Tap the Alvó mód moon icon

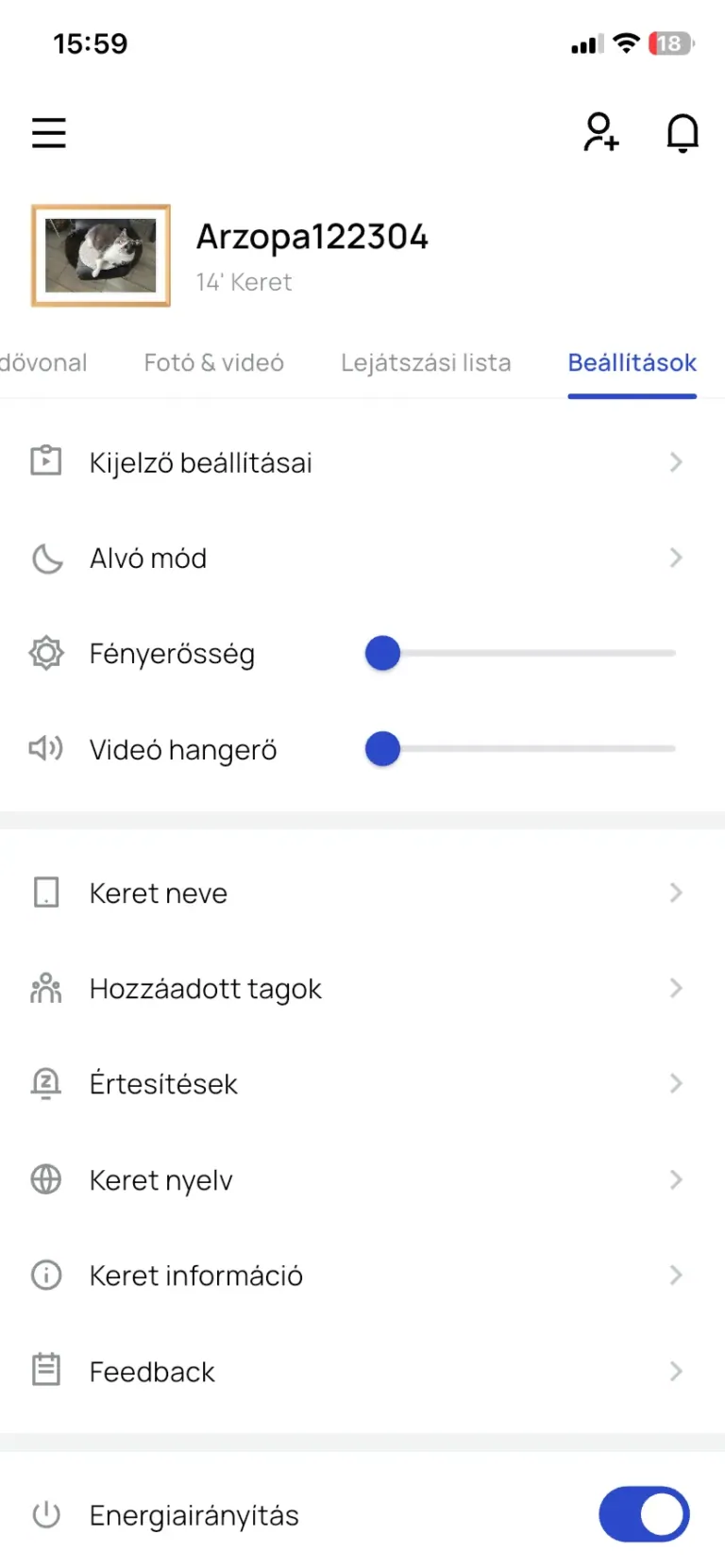point(45,558)
